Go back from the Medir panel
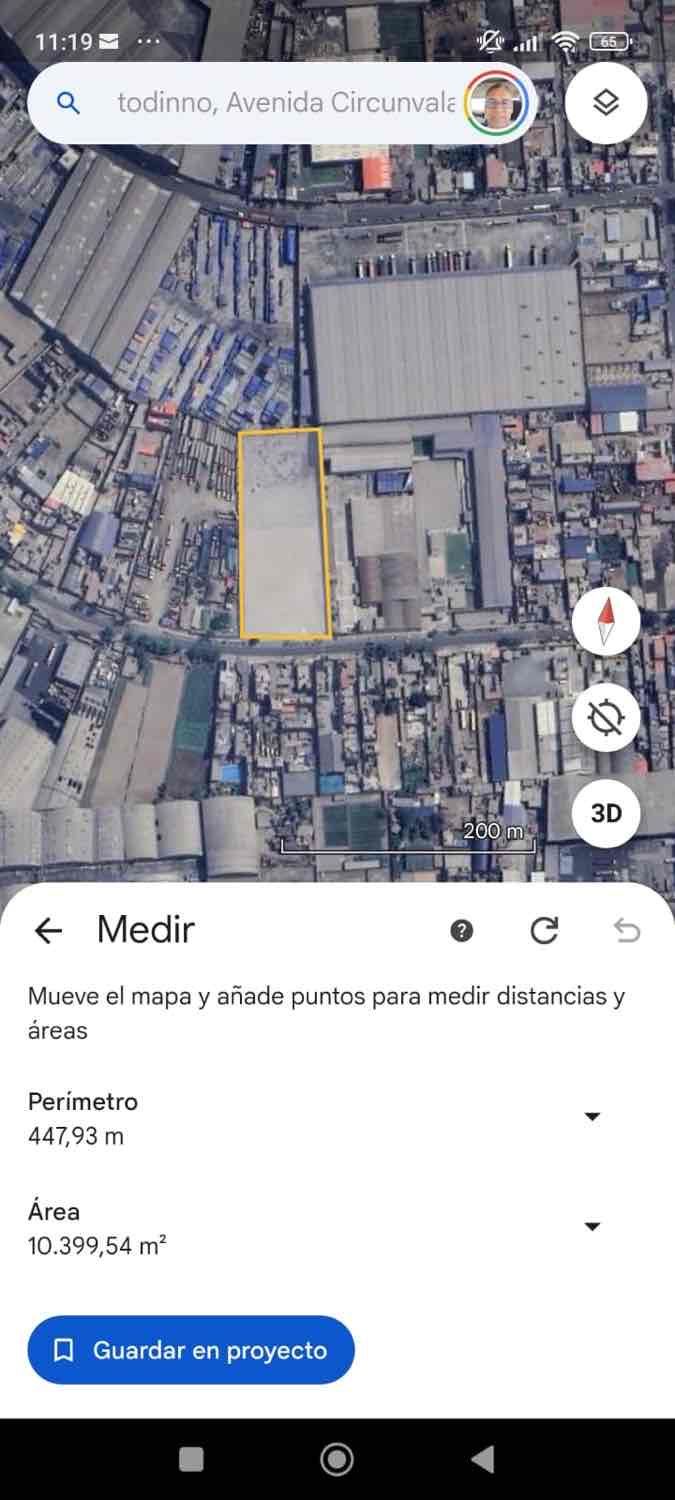 (x=48, y=931)
